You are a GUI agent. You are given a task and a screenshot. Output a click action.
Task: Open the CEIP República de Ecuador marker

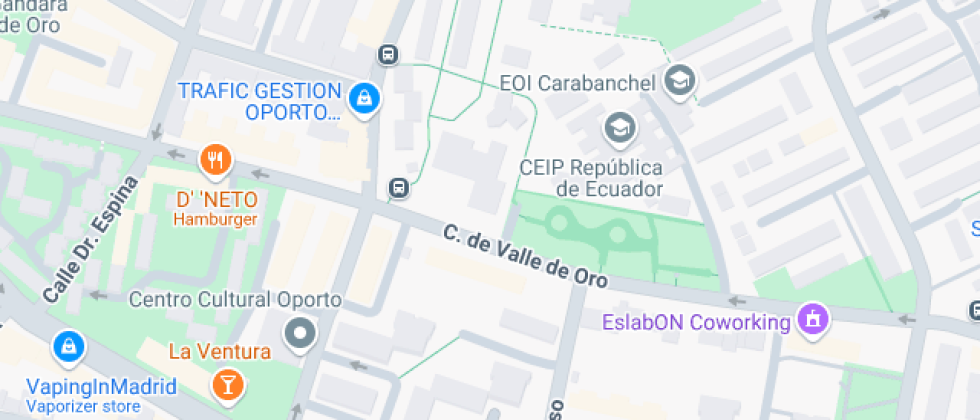pos(619,130)
